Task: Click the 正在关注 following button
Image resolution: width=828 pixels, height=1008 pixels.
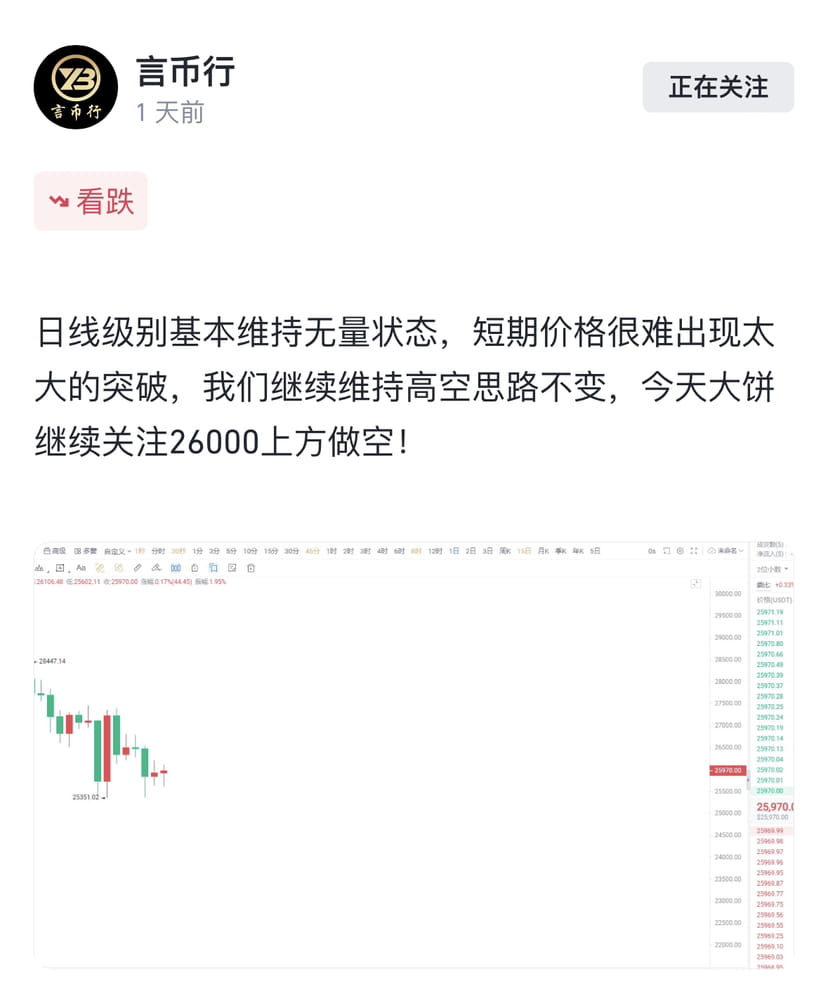Action: pos(716,86)
